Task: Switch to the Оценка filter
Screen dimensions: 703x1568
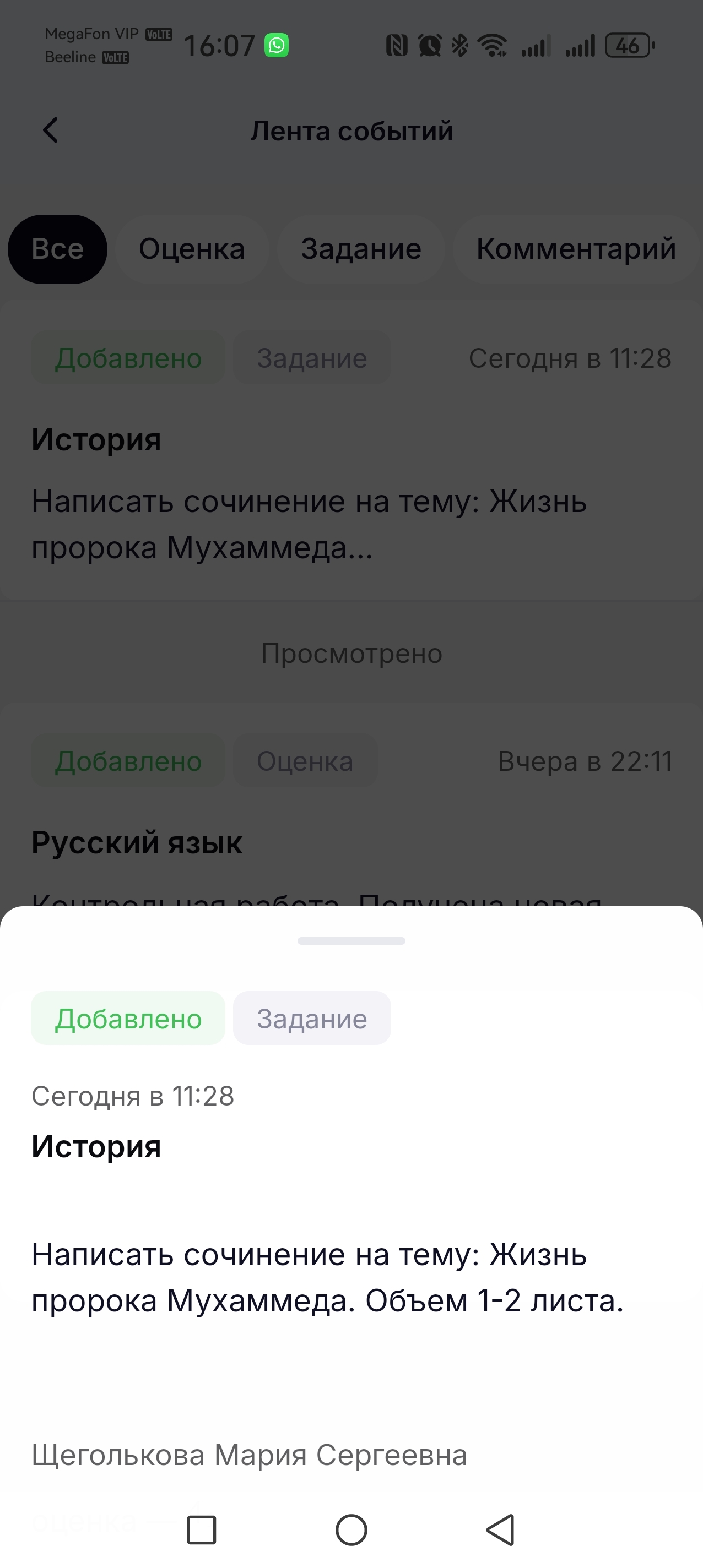Action: coord(192,249)
